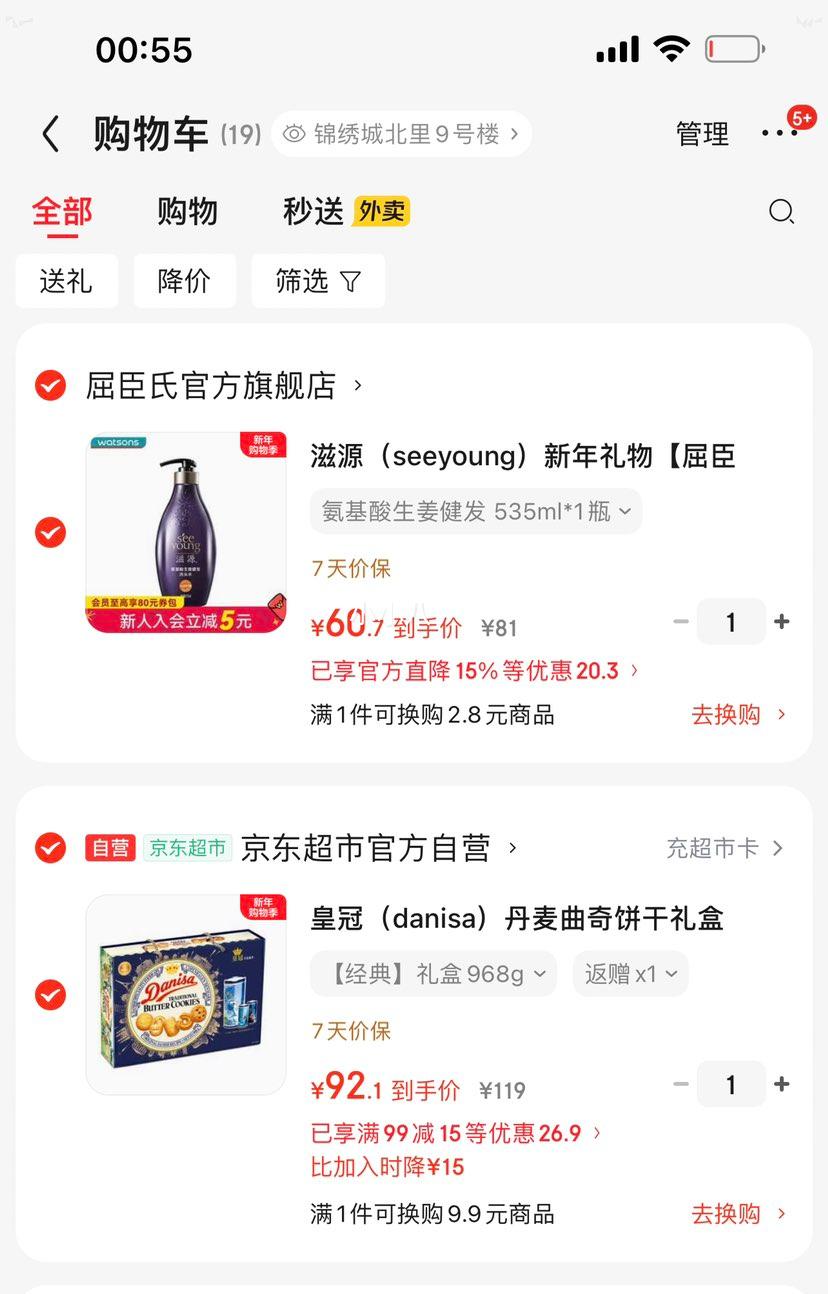Open the 皇冠 danisa cookie product image
The width and height of the screenshot is (828, 1294).
186,994
